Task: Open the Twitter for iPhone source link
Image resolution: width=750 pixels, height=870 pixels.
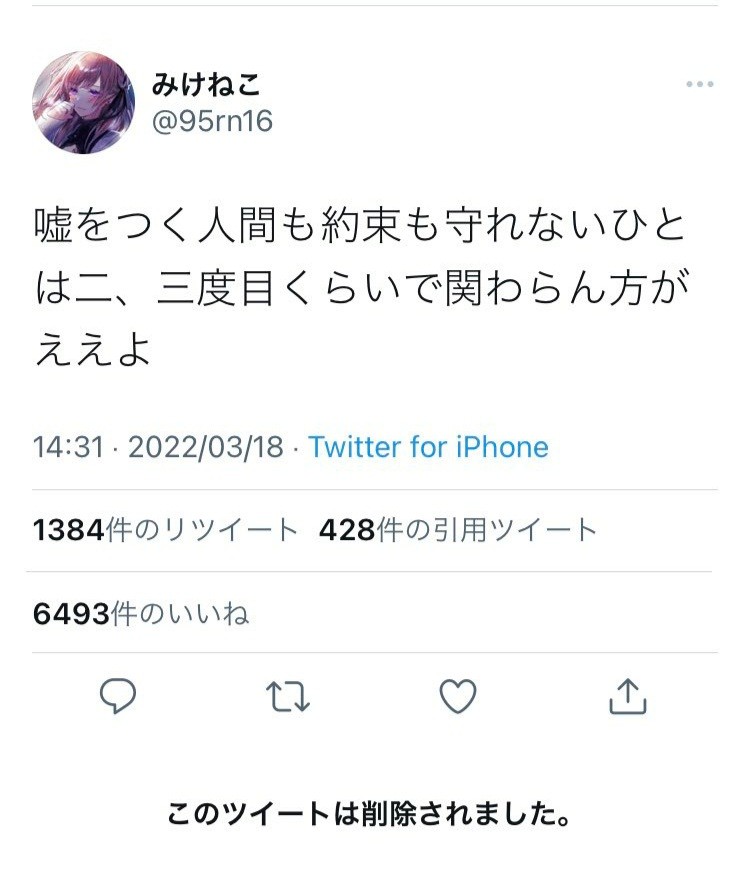Action: pos(428,446)
